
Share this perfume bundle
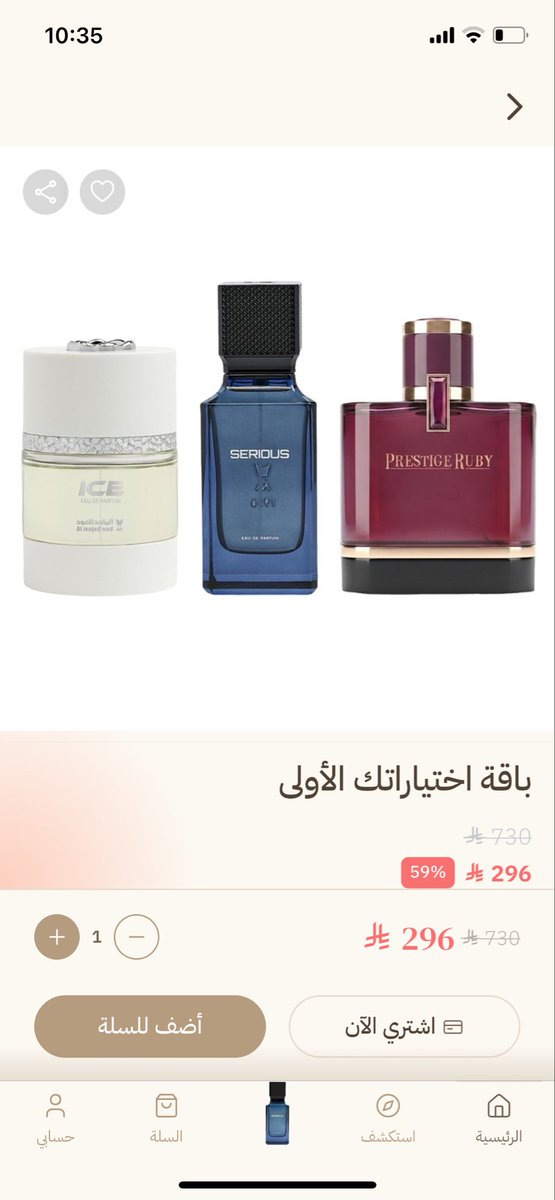[46, 192]
